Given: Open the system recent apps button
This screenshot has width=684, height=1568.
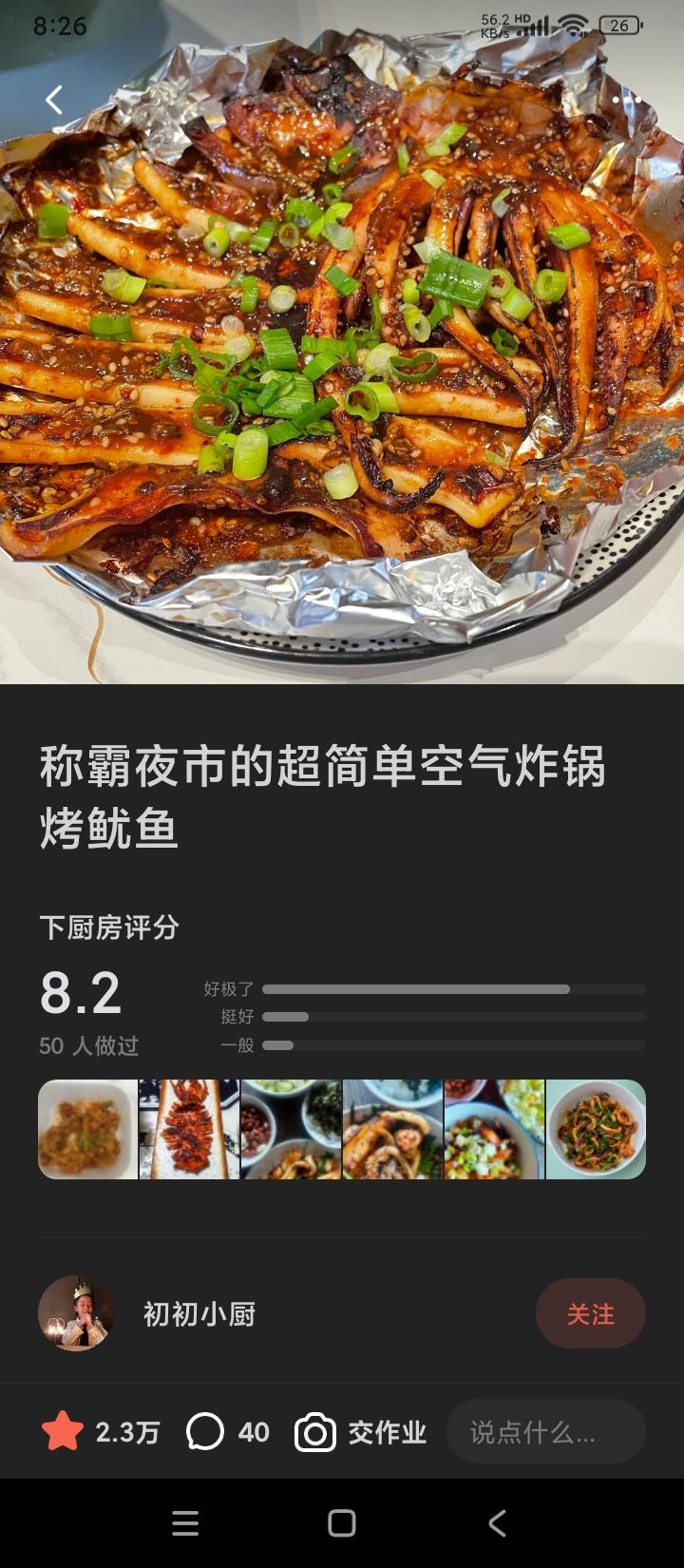Looking at the screenshot, I should 185,1523.
